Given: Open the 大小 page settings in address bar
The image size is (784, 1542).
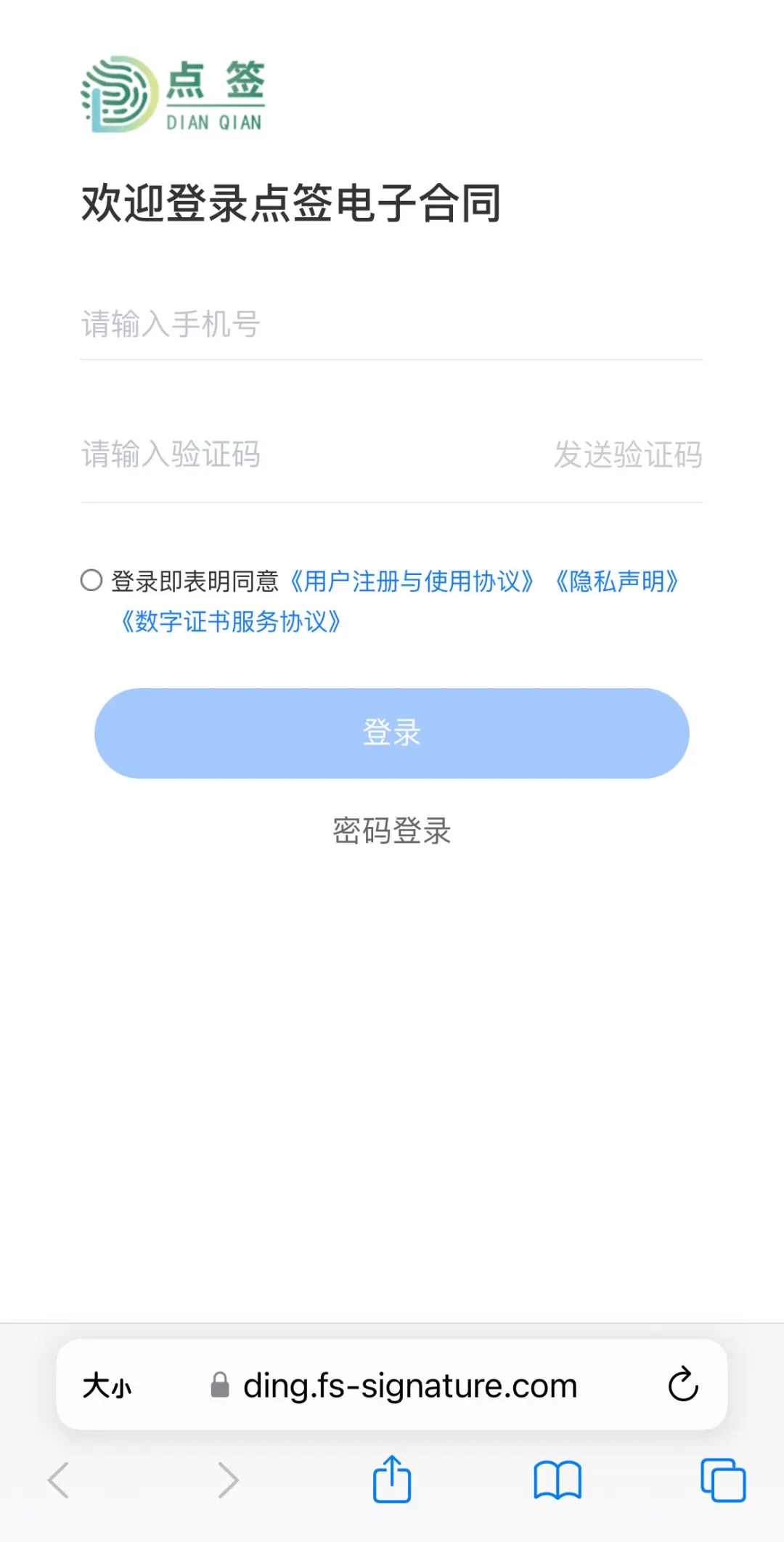Looking at the screenshot, I should coord(107,1386).
